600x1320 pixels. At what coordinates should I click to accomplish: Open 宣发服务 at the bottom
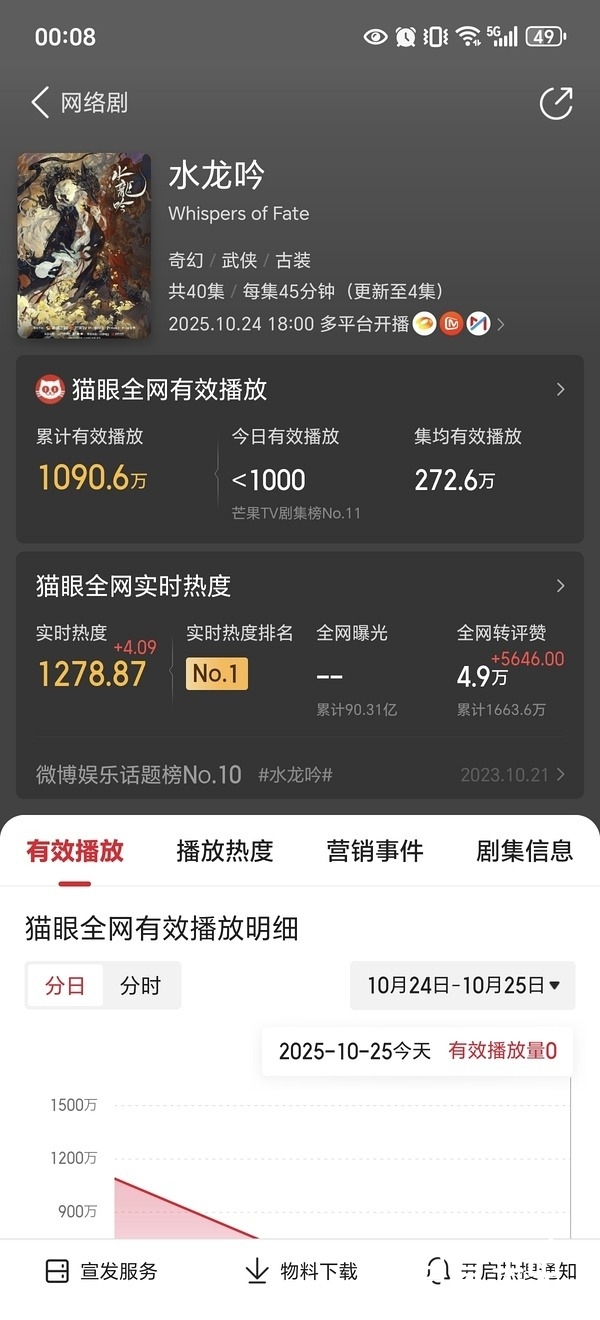[102, 1272]
